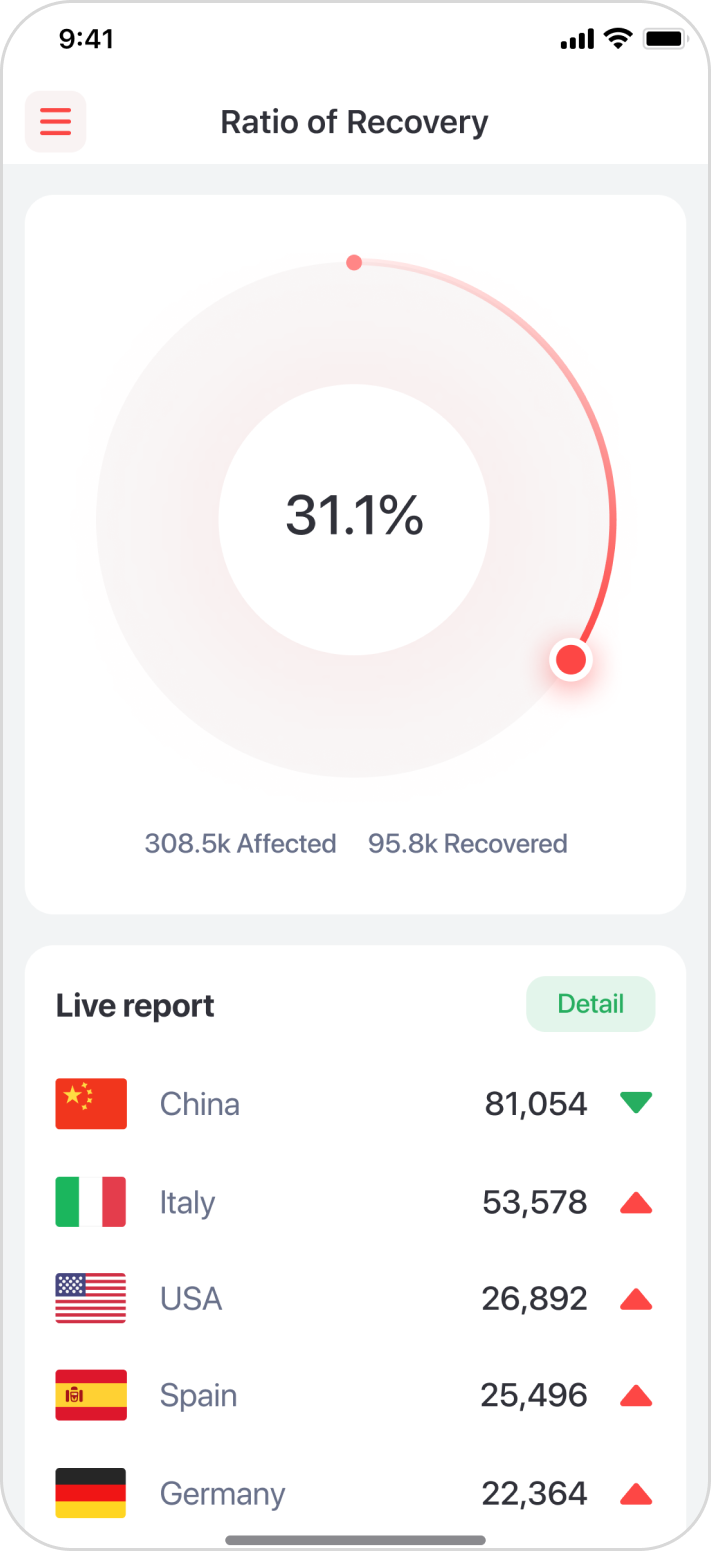Tap the Detail button in Live report

click(590, 1004)
